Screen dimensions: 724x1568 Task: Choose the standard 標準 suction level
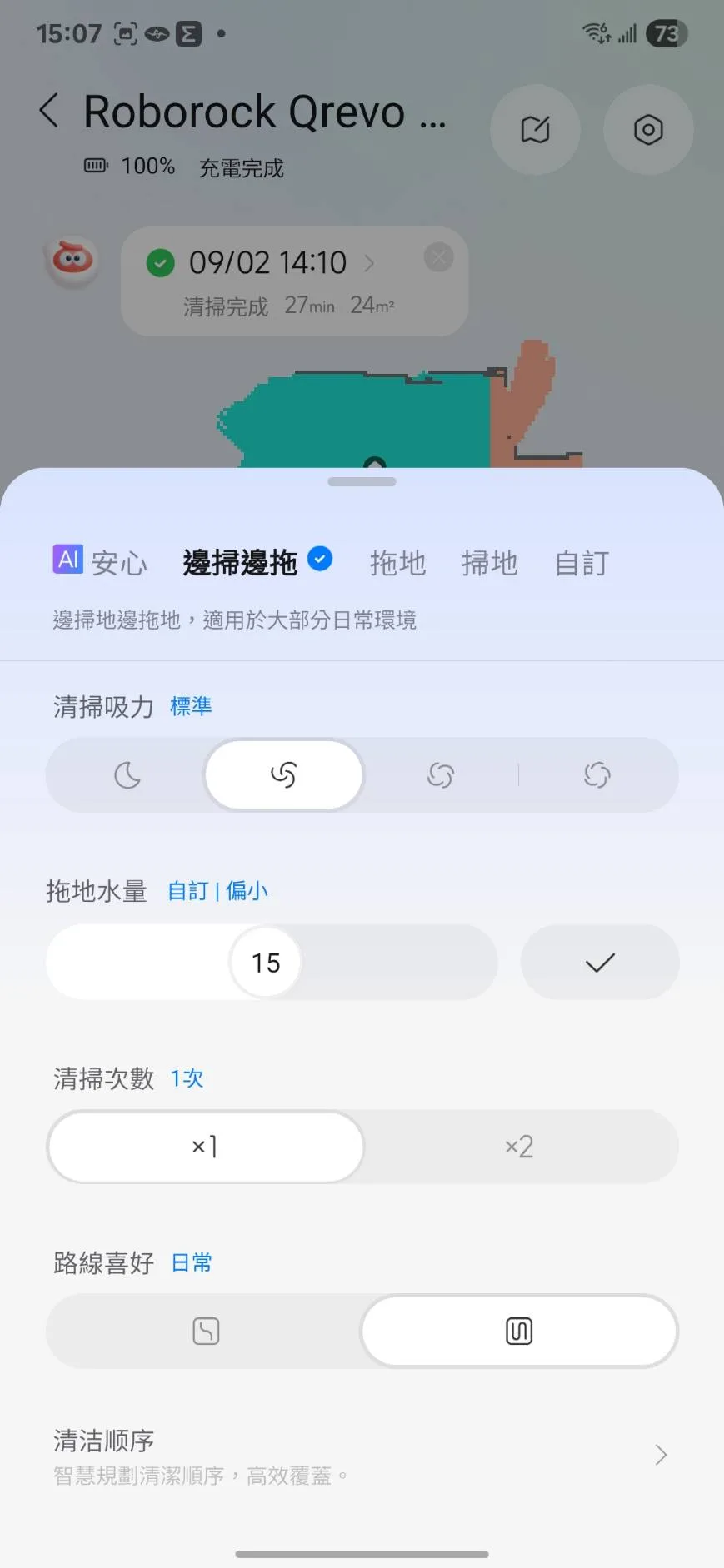283,775
